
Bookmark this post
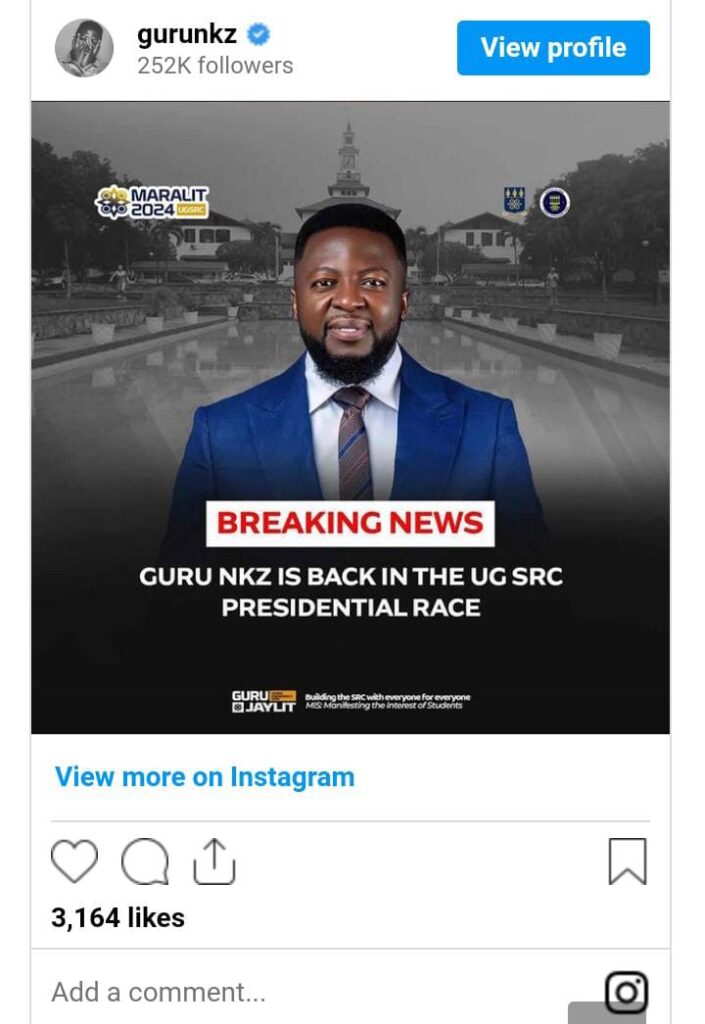point(627,861)
